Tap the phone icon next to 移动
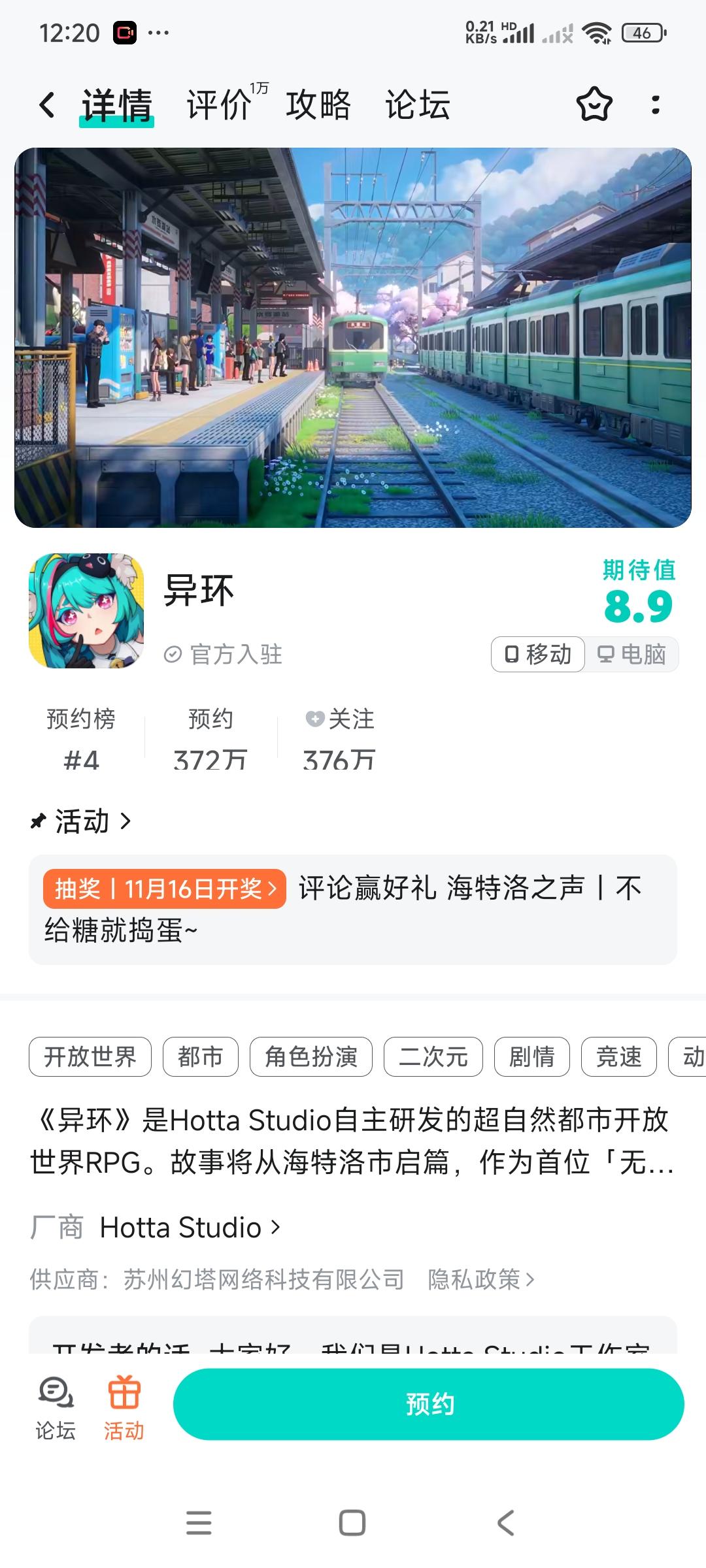Screen dimensions: 706x1568 pos(512,654)
